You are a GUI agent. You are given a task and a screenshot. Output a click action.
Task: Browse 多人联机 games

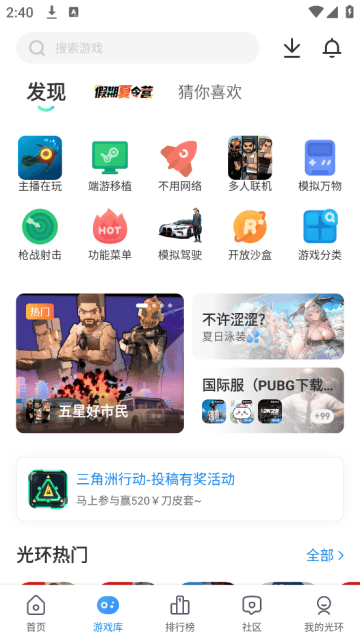(x=250, y=164)
